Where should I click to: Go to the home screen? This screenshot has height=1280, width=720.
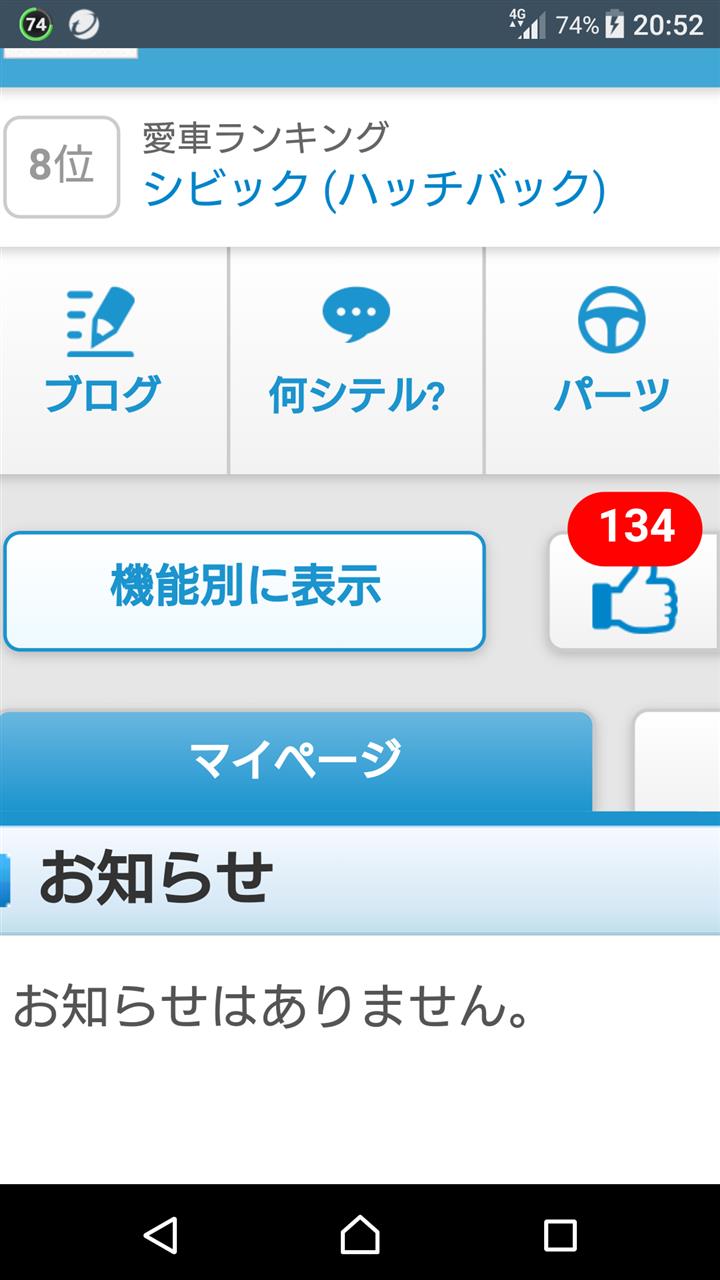pos(360,1234)
